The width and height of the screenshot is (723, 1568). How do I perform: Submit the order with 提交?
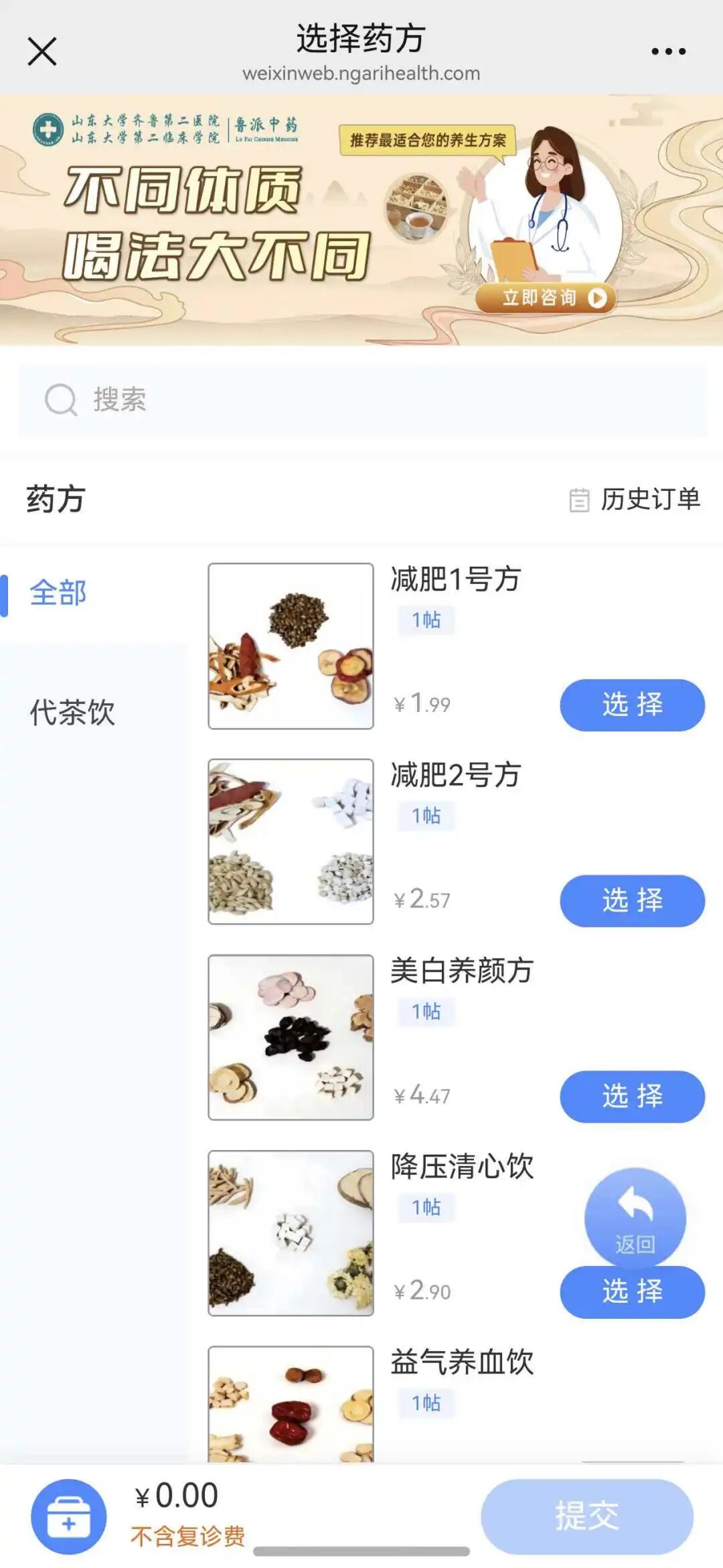coord(586,1516)
